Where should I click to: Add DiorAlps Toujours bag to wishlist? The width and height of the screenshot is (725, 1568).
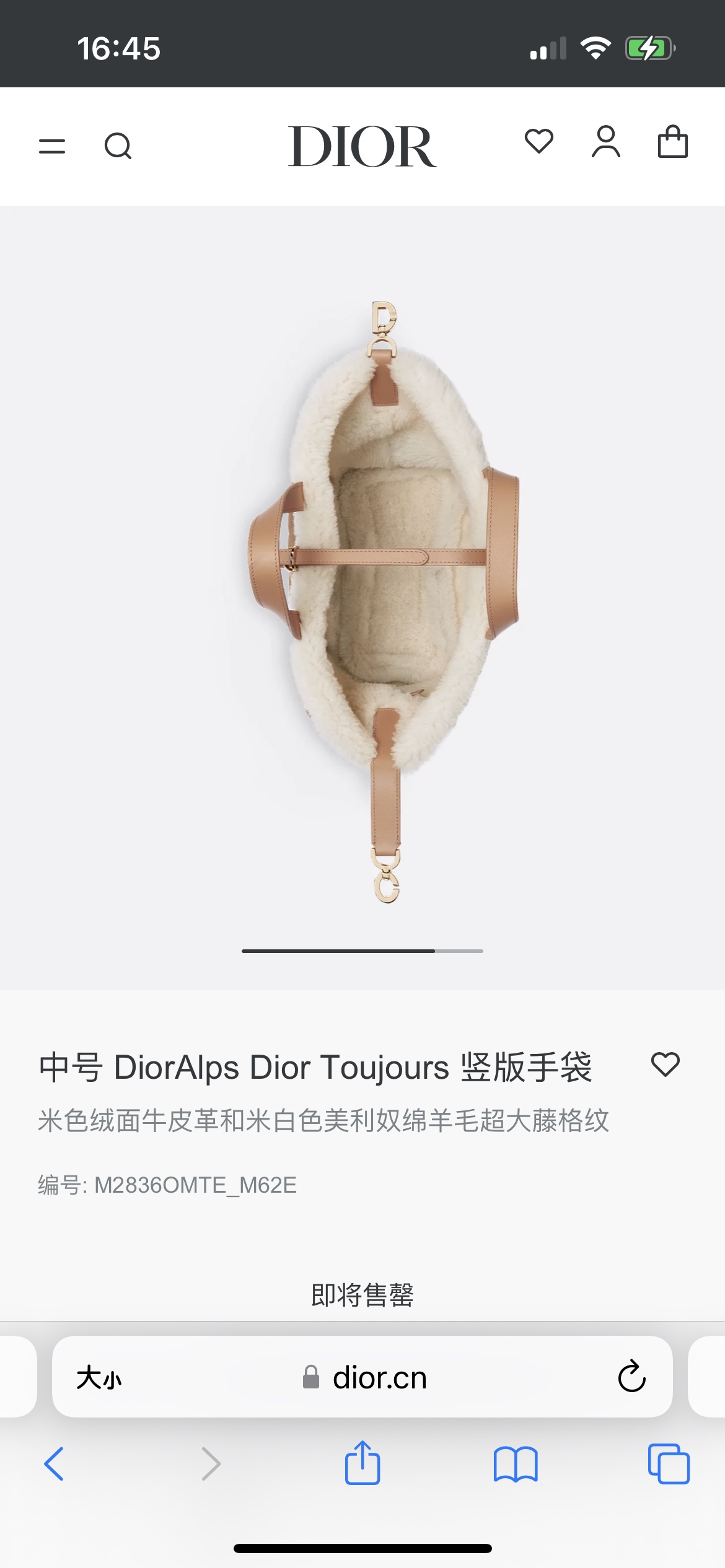[666, 1065]
